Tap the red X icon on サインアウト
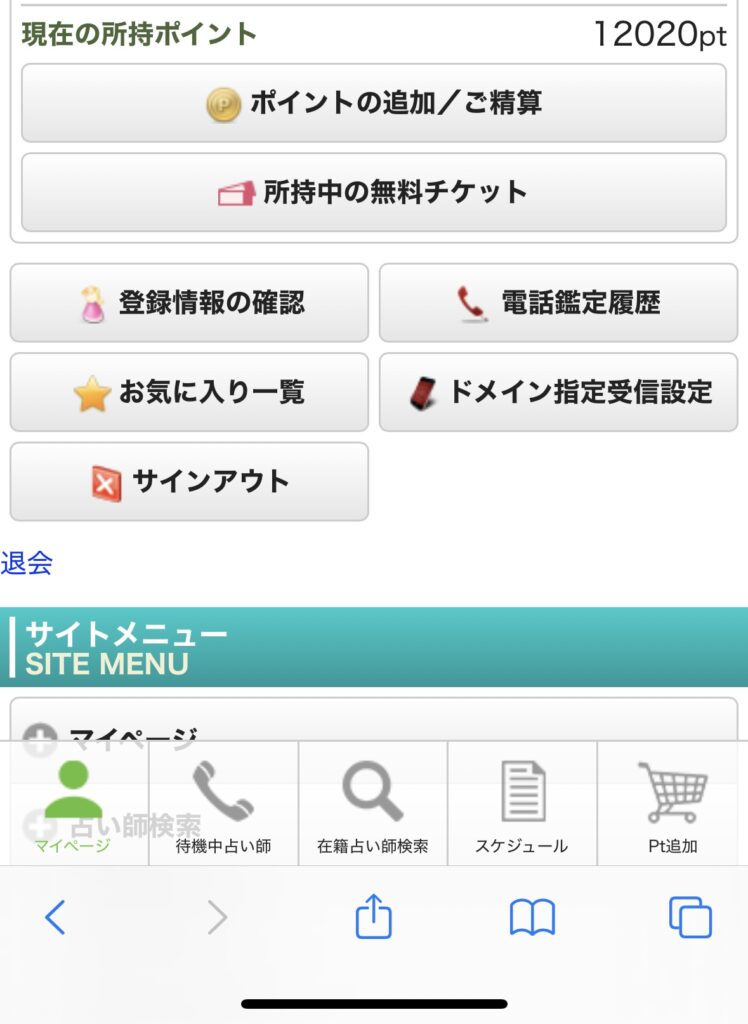Image resolution: width=748 pixels, height=1024 pixels. click(103, 482)
